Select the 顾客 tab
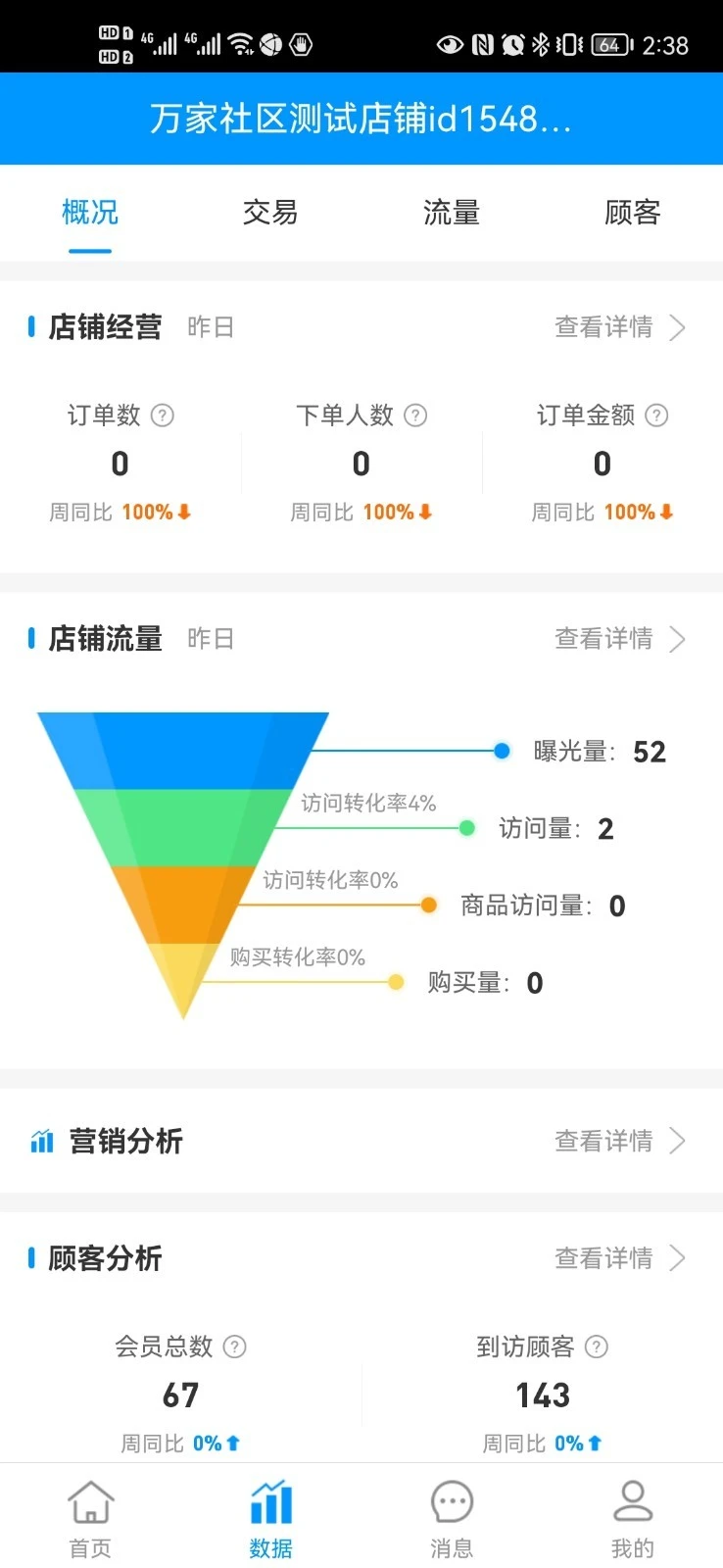 pos(632,213)
